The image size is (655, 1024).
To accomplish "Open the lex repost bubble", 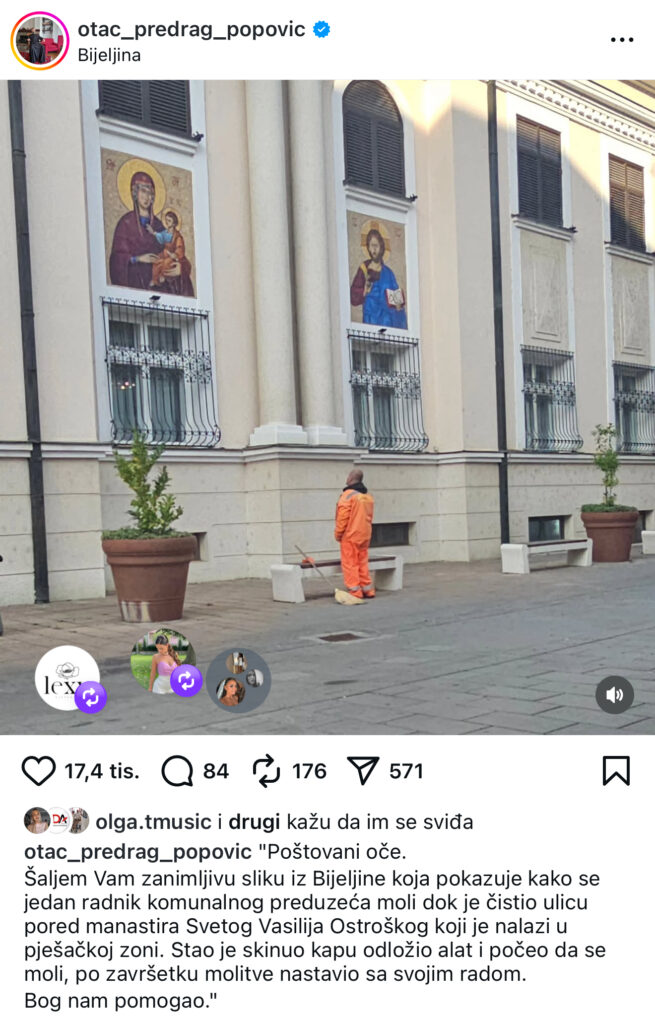I will 67,678.
